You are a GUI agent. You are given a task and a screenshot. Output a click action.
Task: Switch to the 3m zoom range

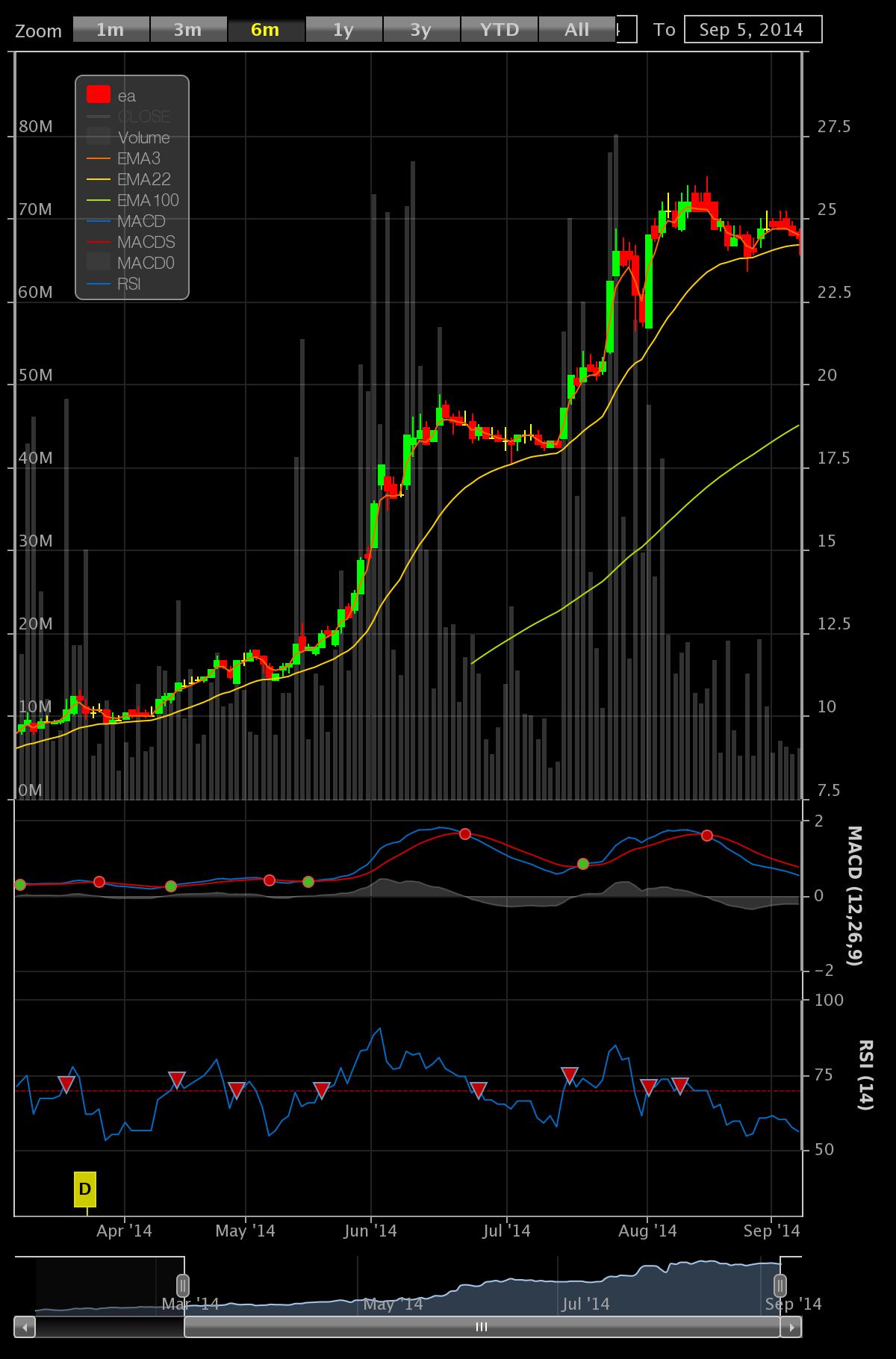tap(188, 30)
